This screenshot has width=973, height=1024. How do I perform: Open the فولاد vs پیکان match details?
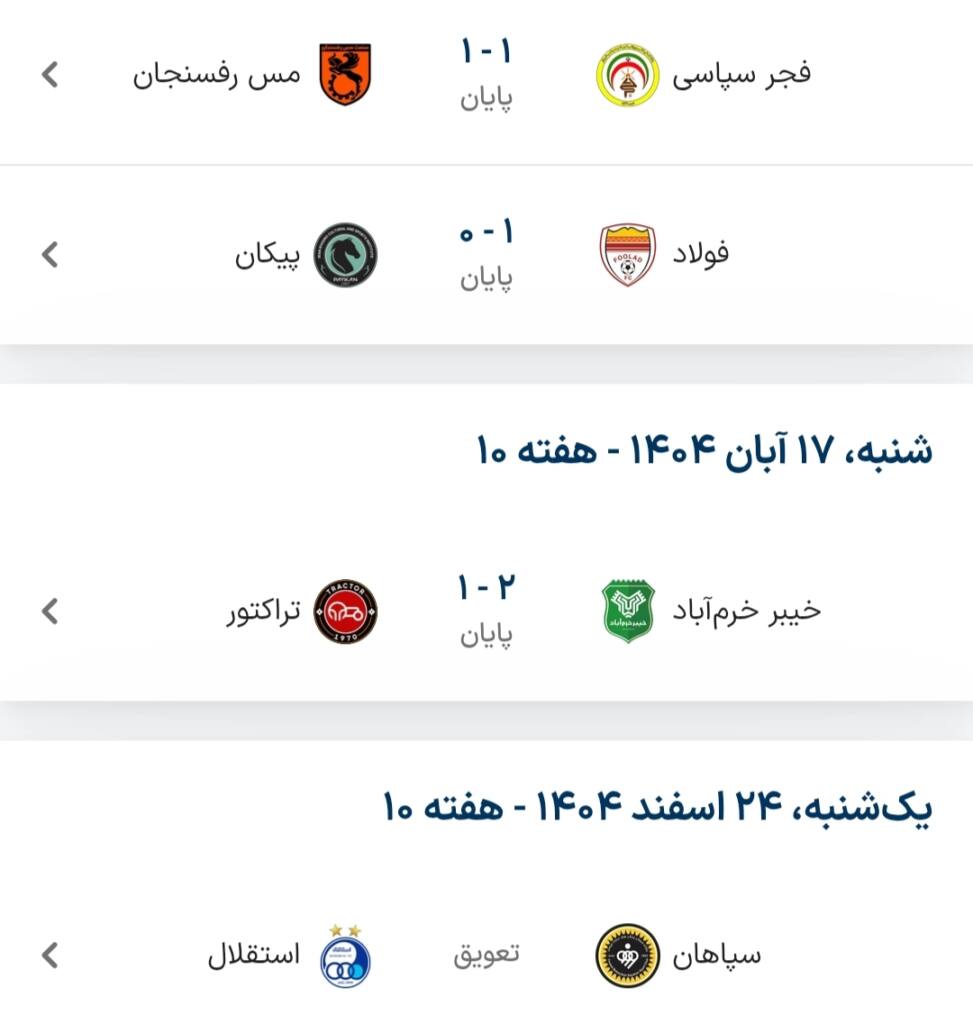click(486, 255)
